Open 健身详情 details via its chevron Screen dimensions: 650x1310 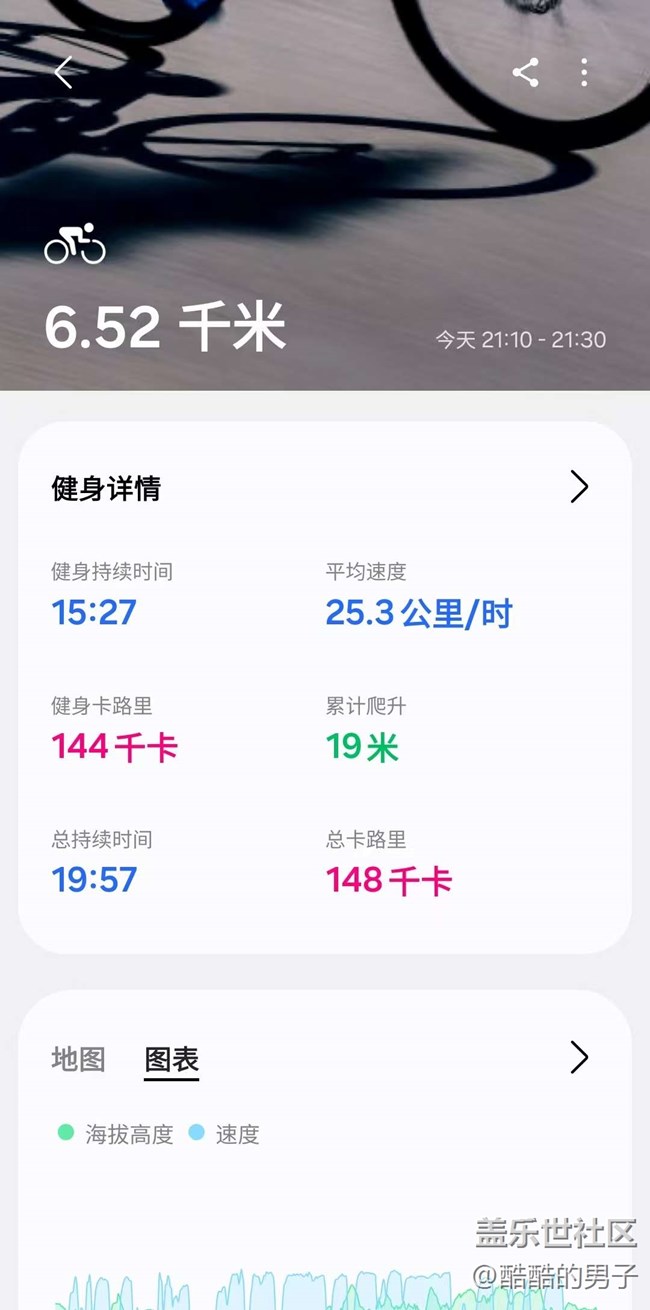click(x=579, y=487)
